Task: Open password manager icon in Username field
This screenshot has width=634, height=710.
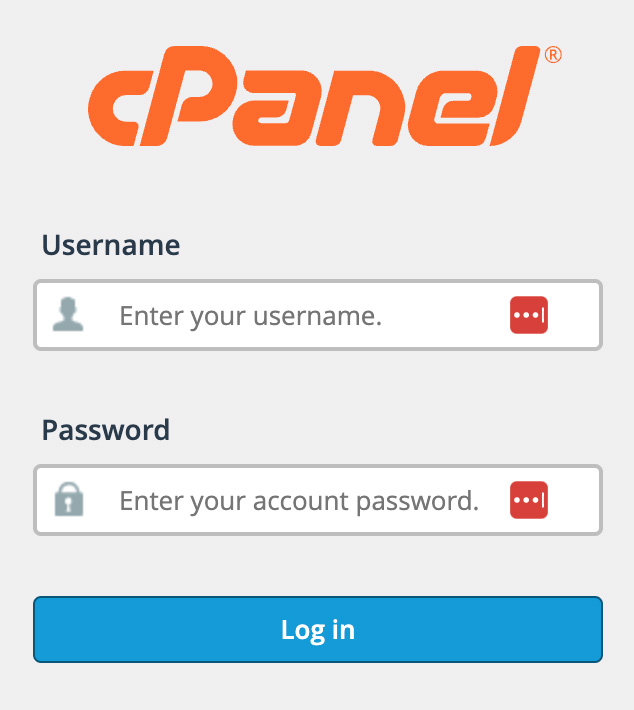Action: tap(529, 316)
